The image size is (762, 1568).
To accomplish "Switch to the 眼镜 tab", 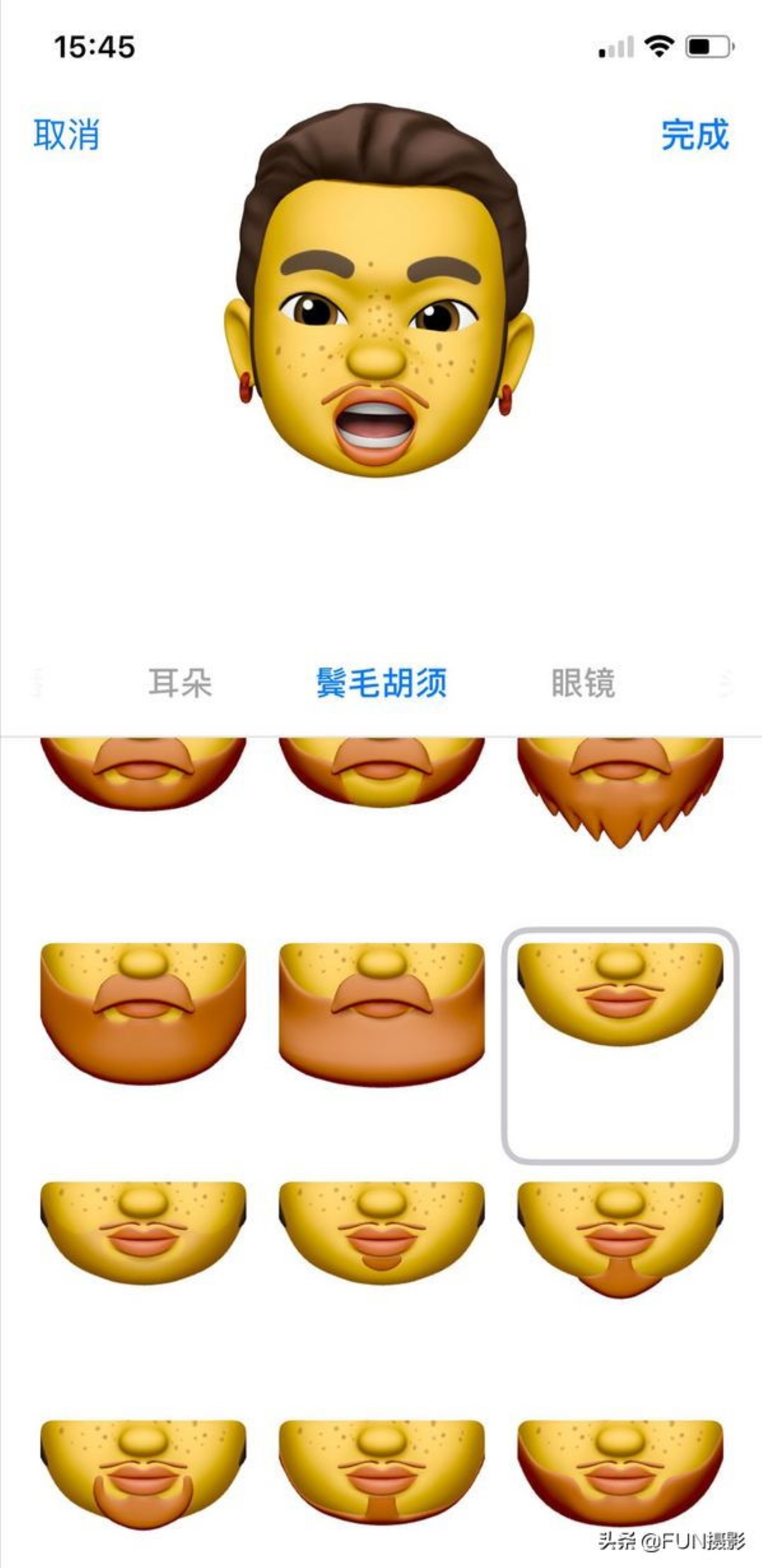I will [583, 683].
